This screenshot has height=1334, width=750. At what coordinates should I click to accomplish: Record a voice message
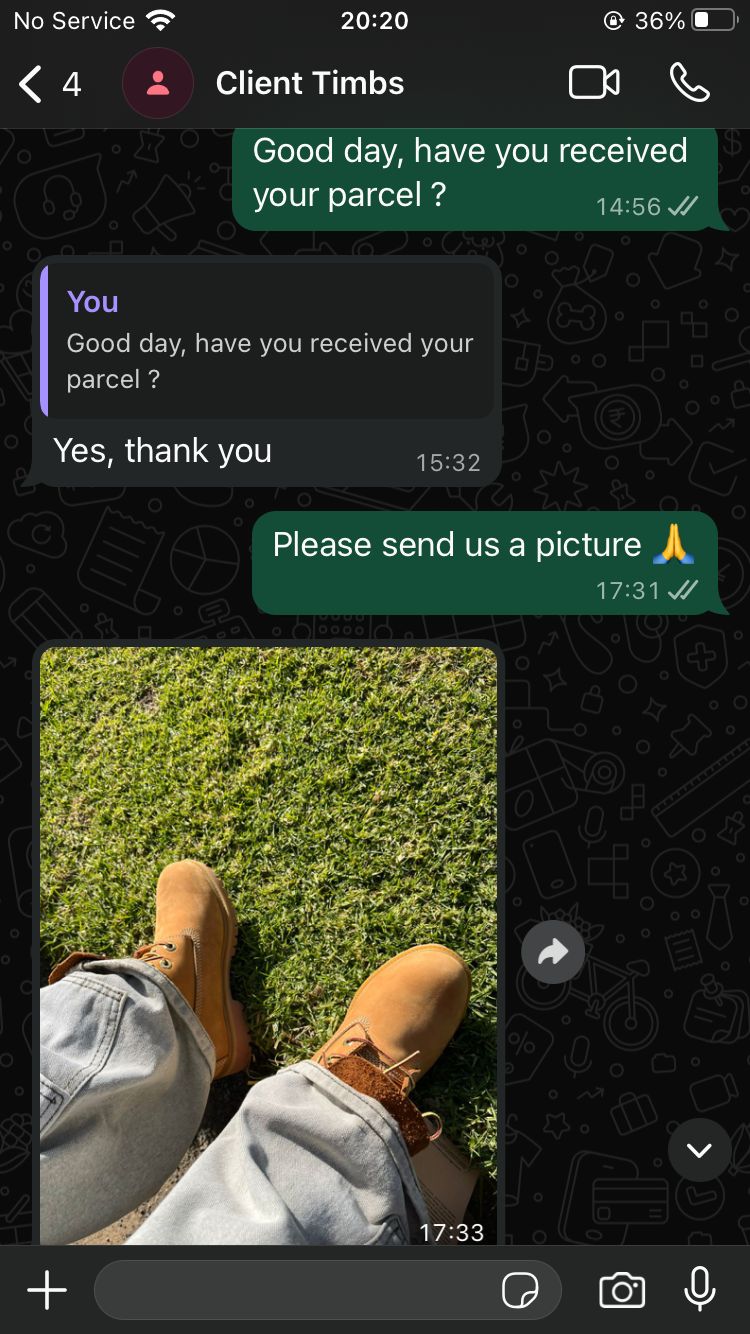[x=700, y=1289]
